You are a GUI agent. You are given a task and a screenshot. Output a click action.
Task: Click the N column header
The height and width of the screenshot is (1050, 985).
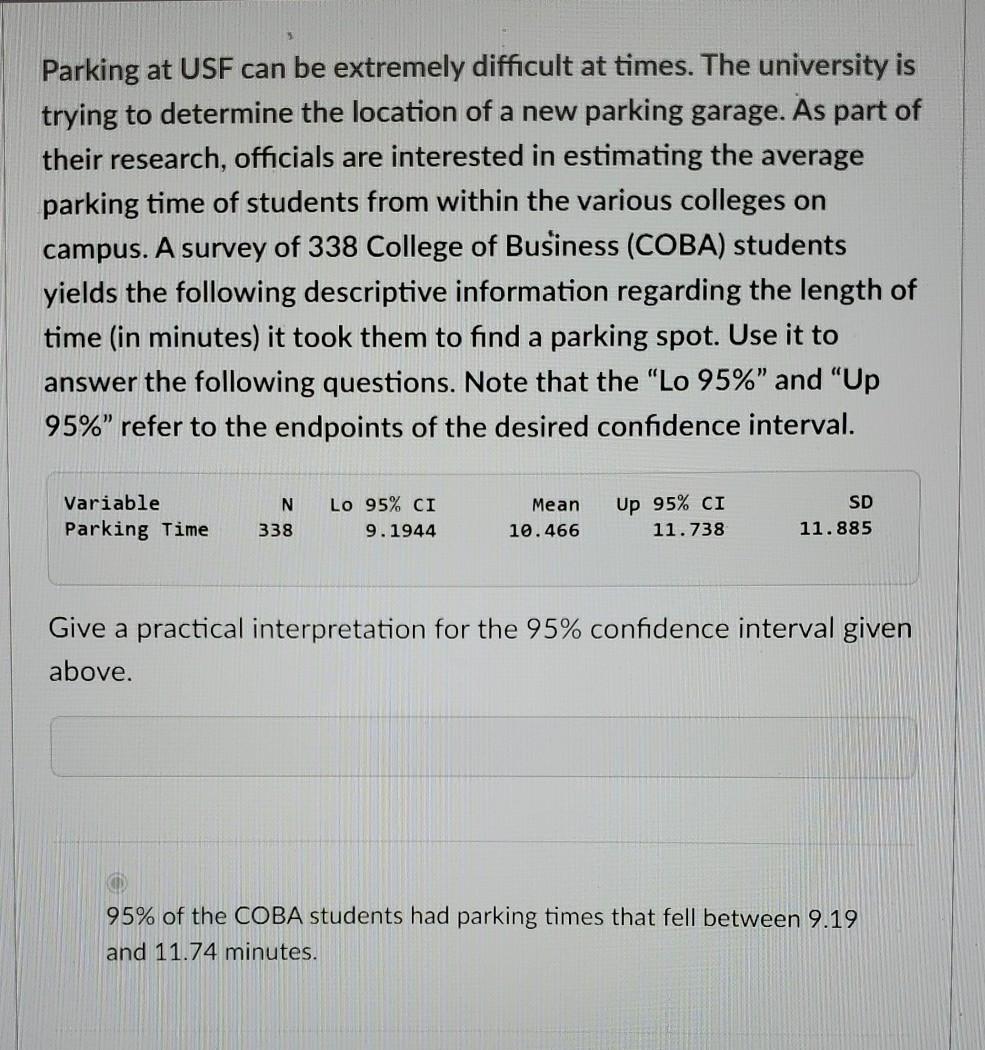coord(287,504)
